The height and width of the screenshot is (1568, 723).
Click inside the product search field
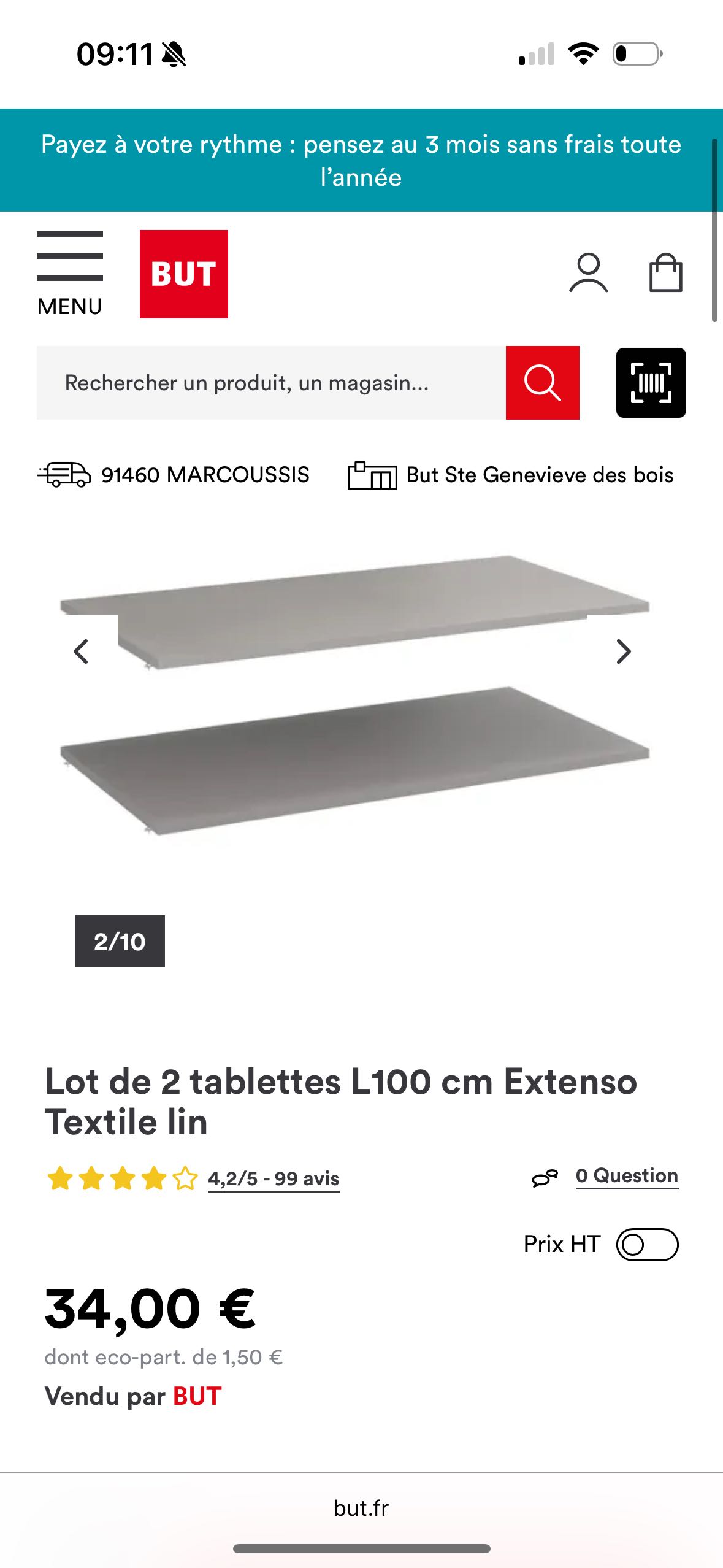[270, 383]
